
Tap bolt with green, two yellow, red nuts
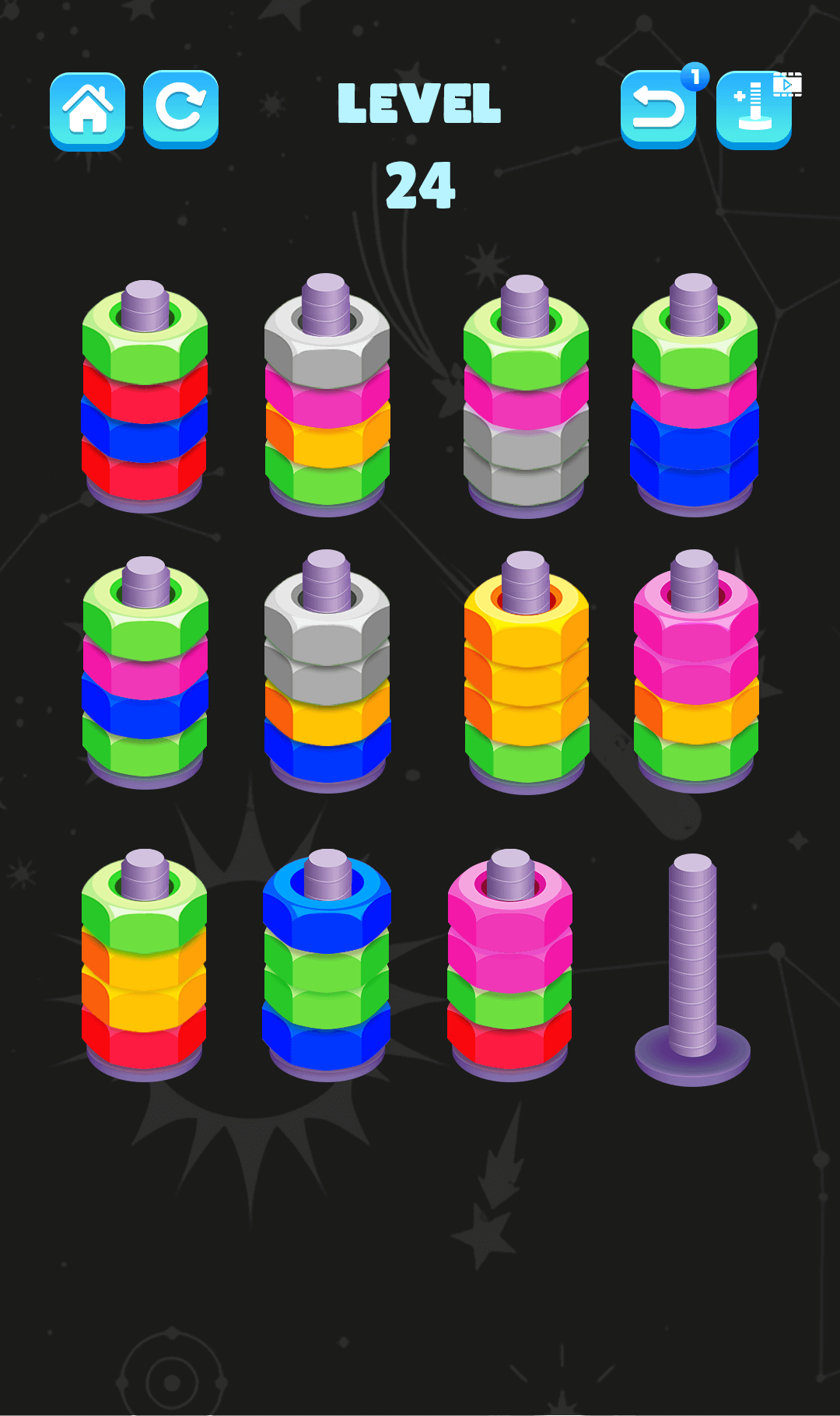click(145, 965)
